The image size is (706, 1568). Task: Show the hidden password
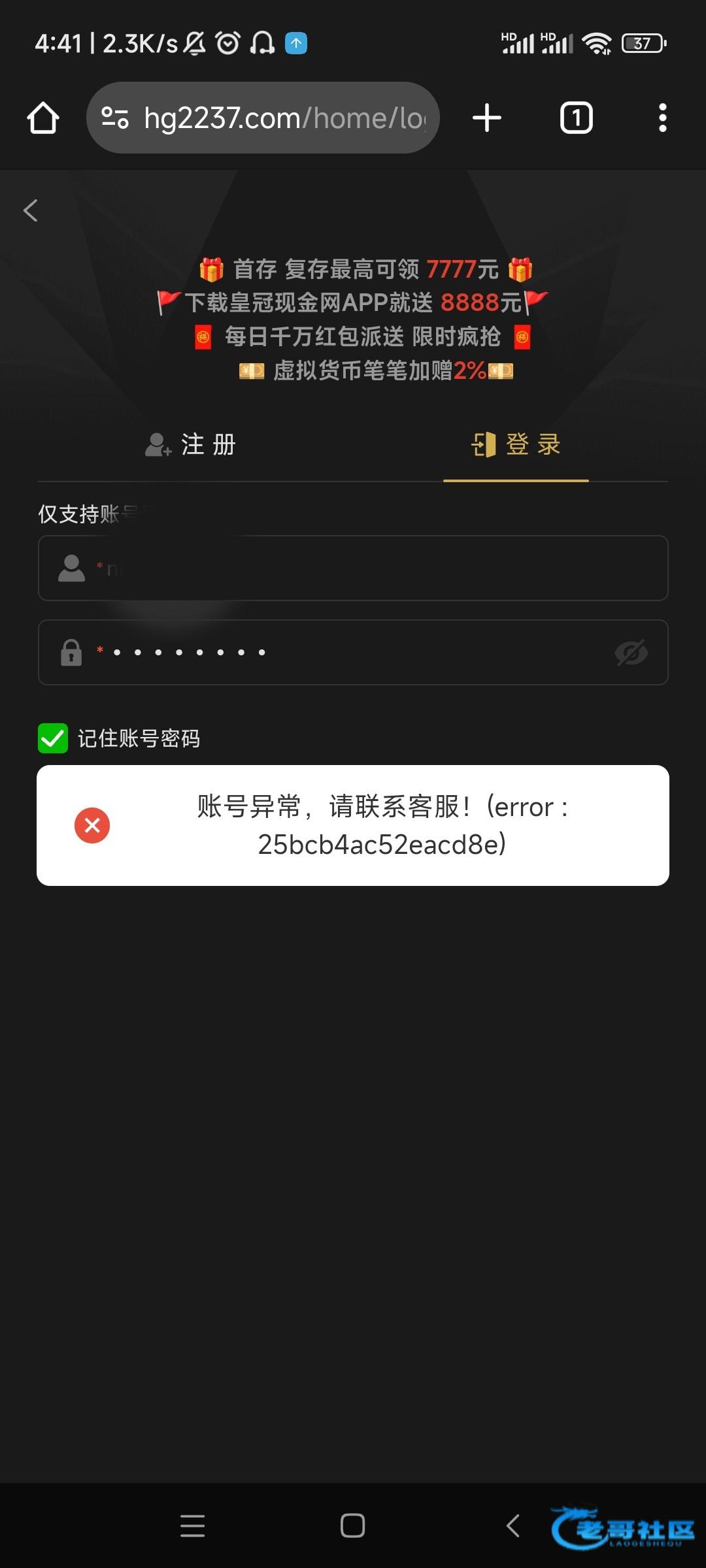point(631,653)
